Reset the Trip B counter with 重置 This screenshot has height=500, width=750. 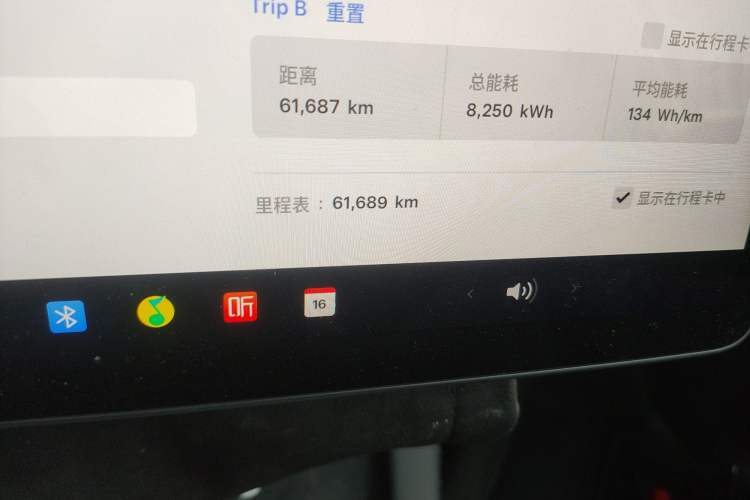click(345, 12)
